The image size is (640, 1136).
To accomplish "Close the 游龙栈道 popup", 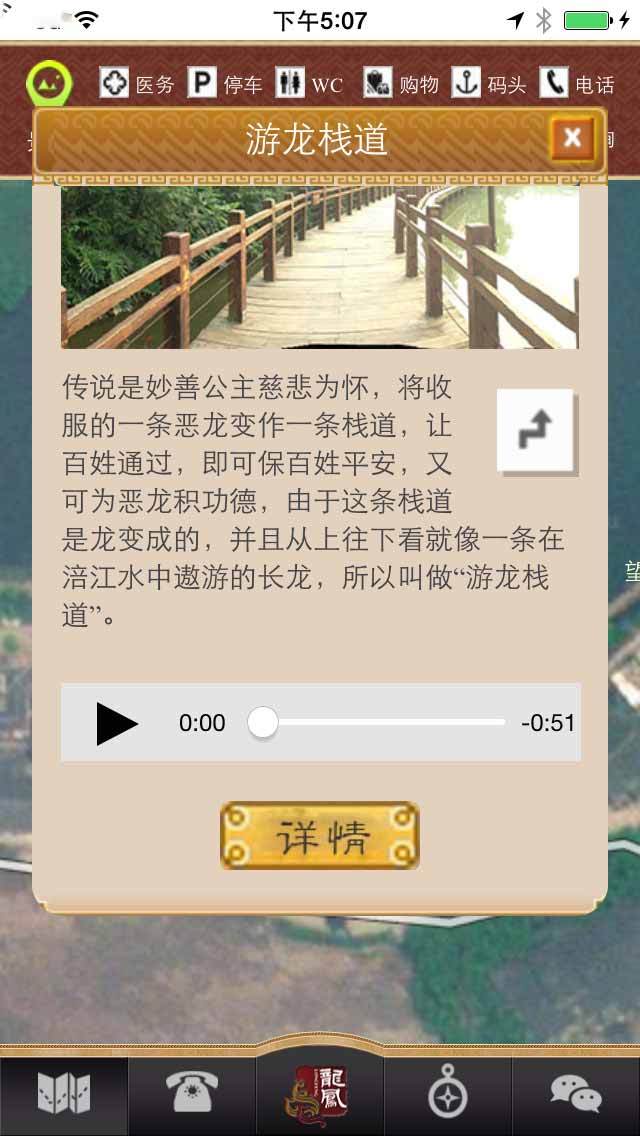I will 573,138.
